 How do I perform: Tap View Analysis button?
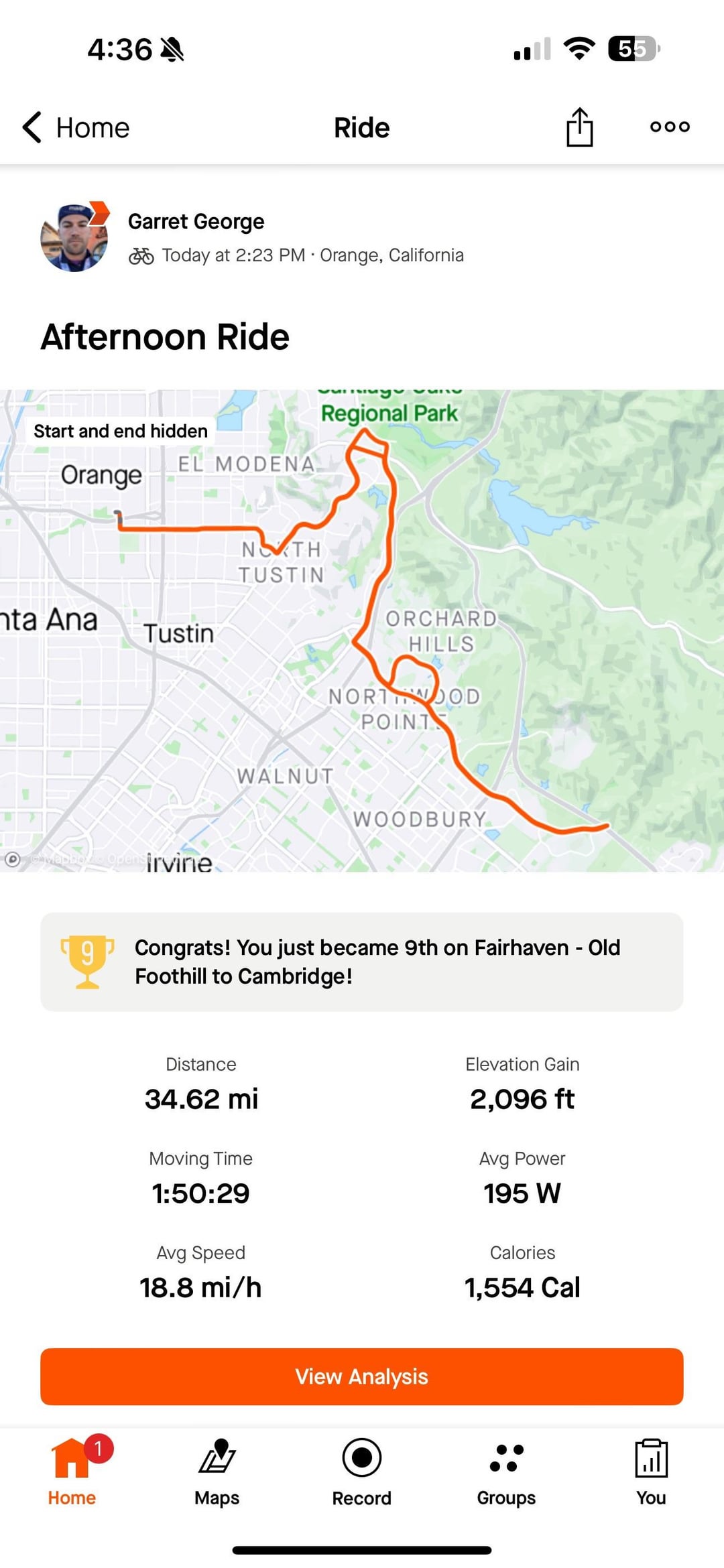362,1376
